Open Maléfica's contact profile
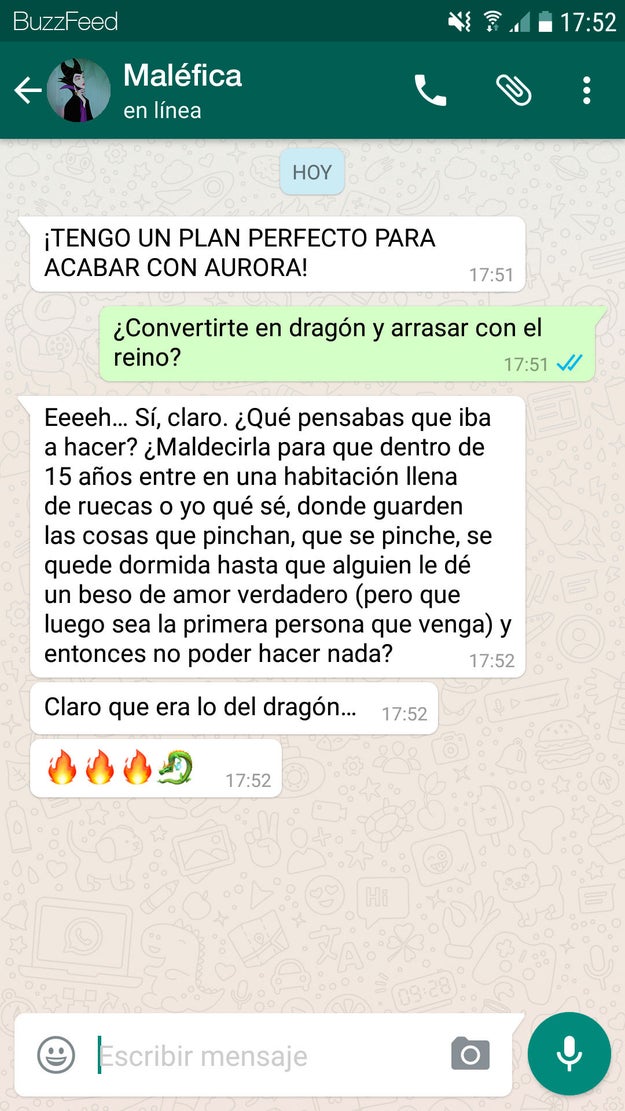The width and height of the screenshot is (625, 1111). pos(182,90)
